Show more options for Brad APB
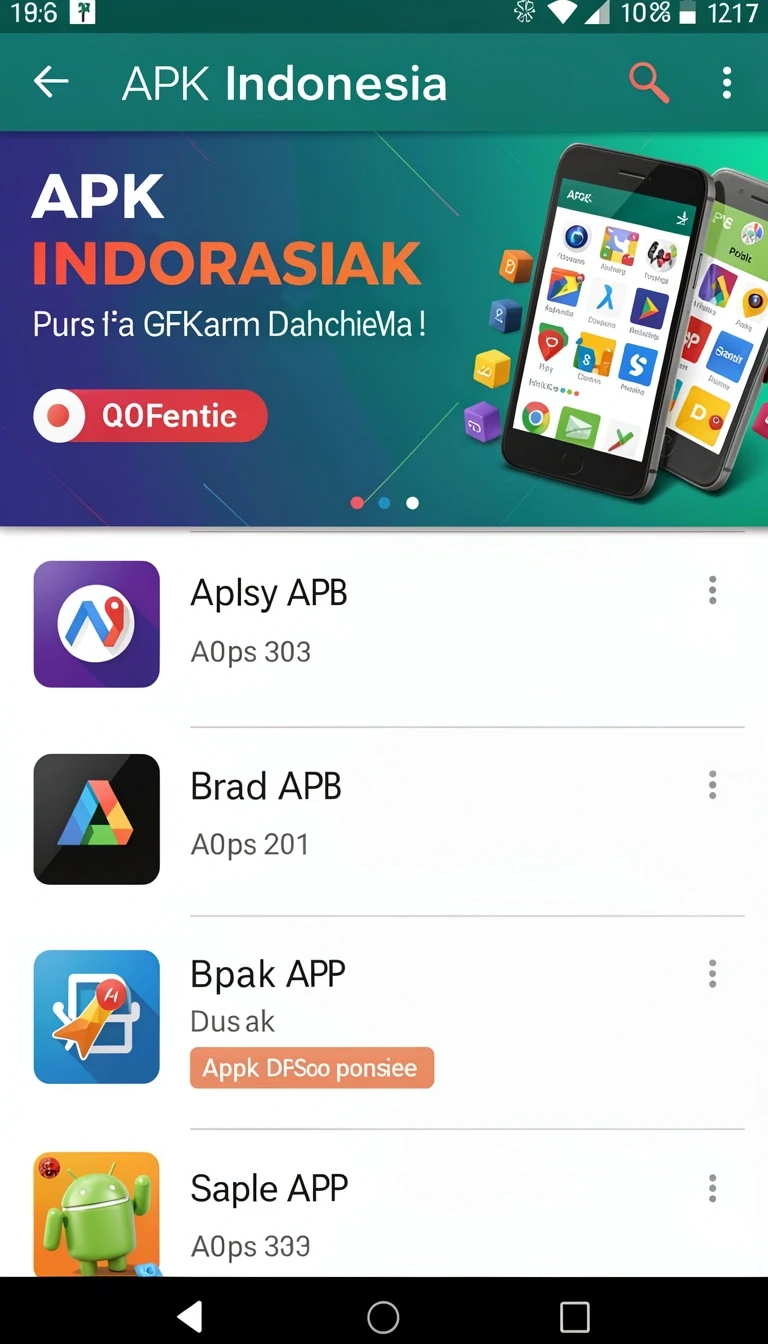 point(712,784)
